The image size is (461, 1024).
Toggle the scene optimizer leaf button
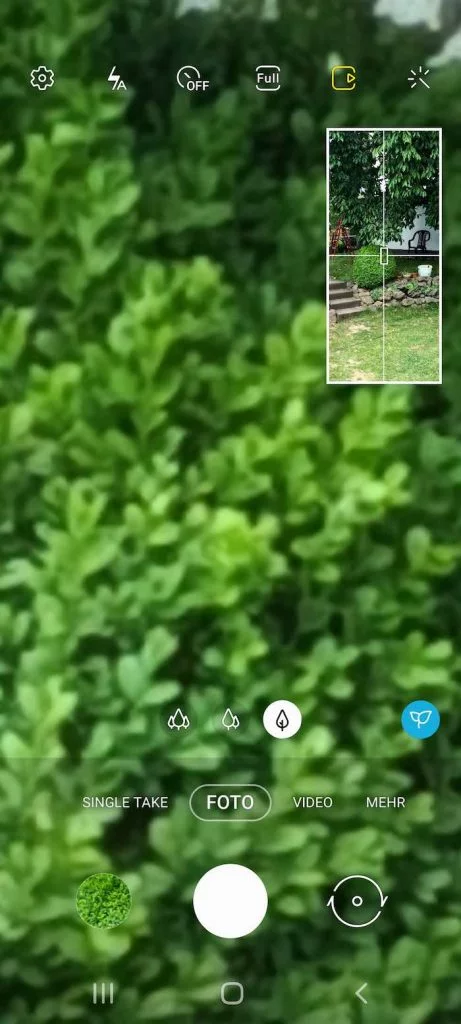[421, 720]
